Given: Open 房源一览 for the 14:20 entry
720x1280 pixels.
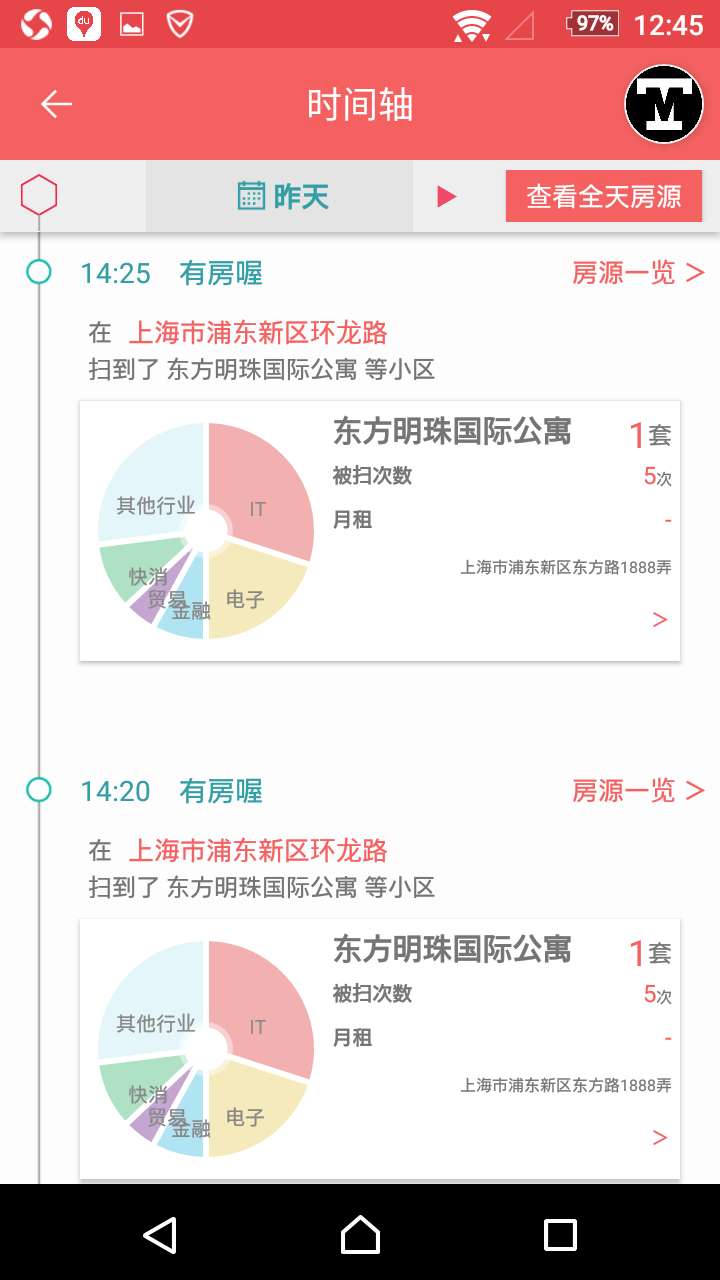Looking at the screenshot, I should 638,790.
